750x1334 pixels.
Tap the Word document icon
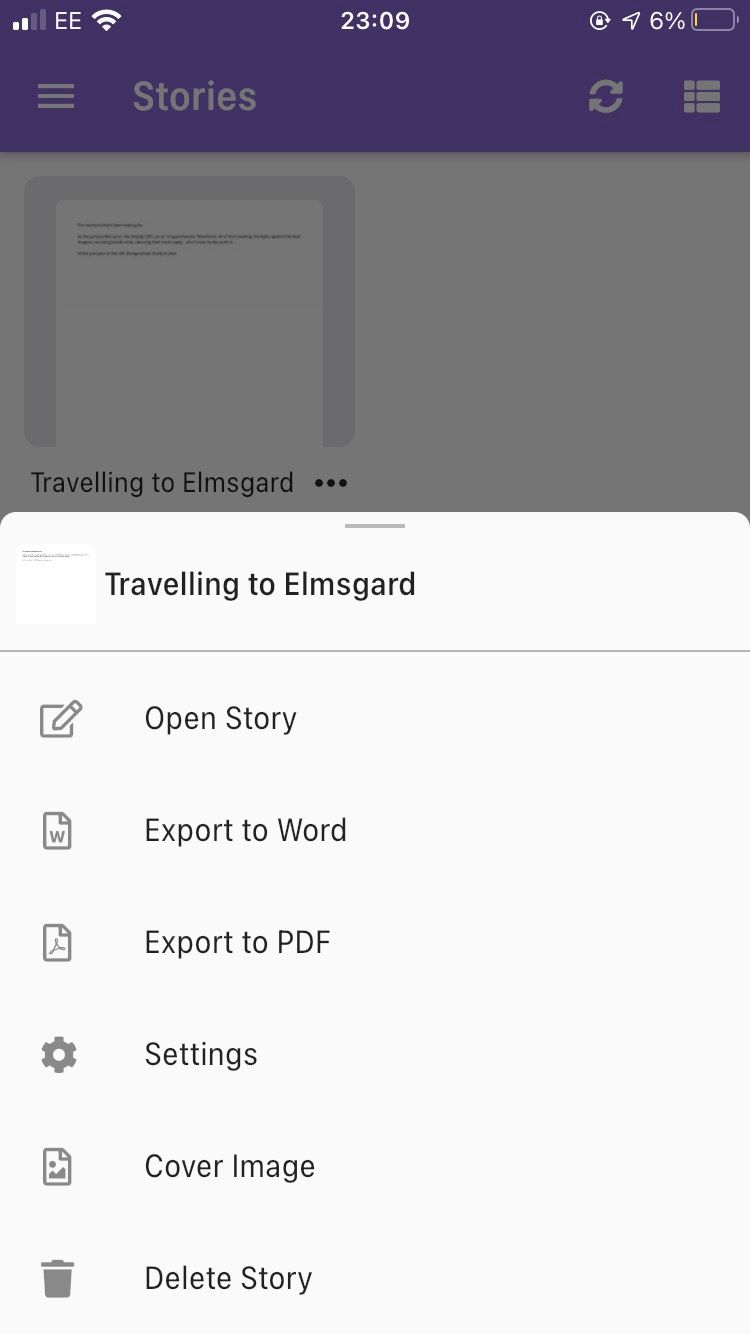coord(56,830)
